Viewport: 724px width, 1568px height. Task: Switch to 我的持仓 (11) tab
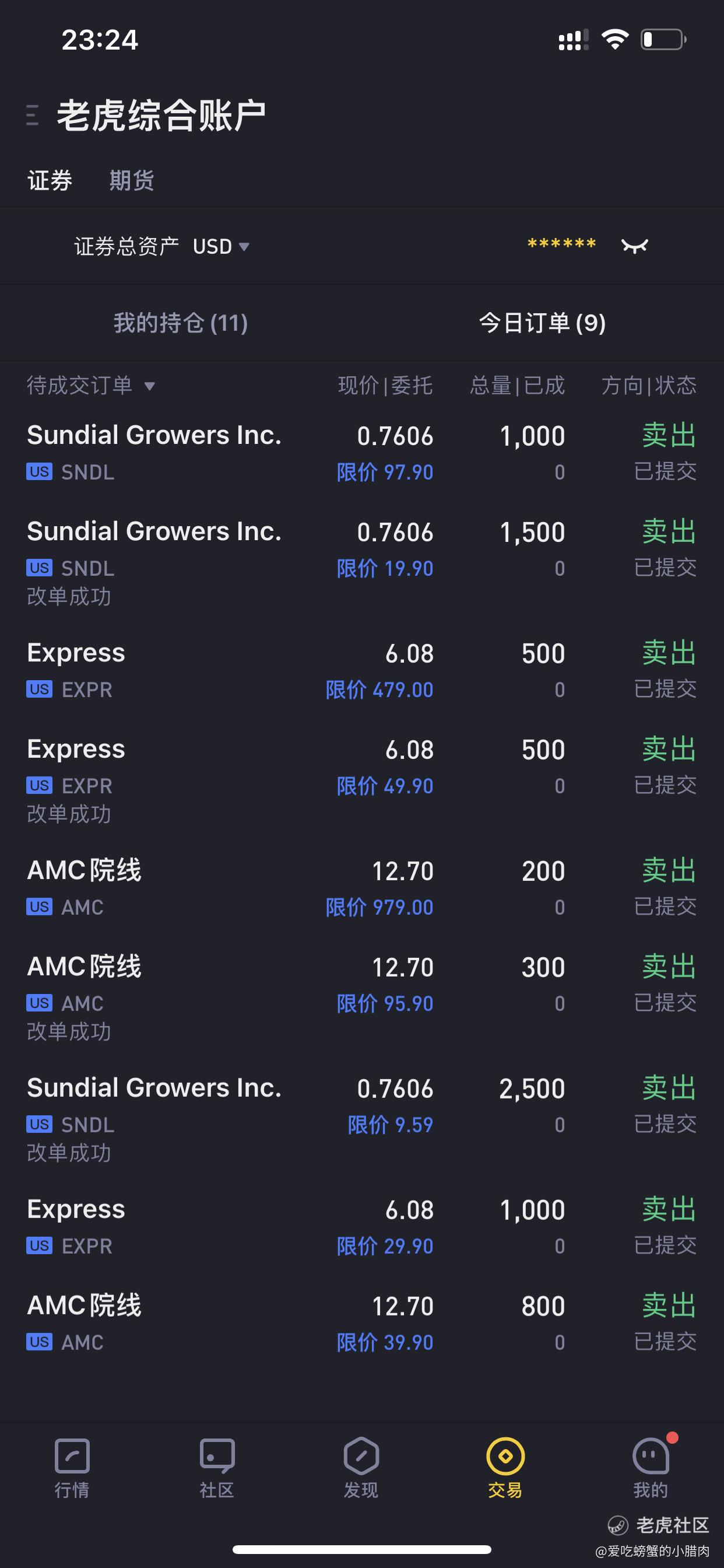pyautogui.click(x=181, y=323)
